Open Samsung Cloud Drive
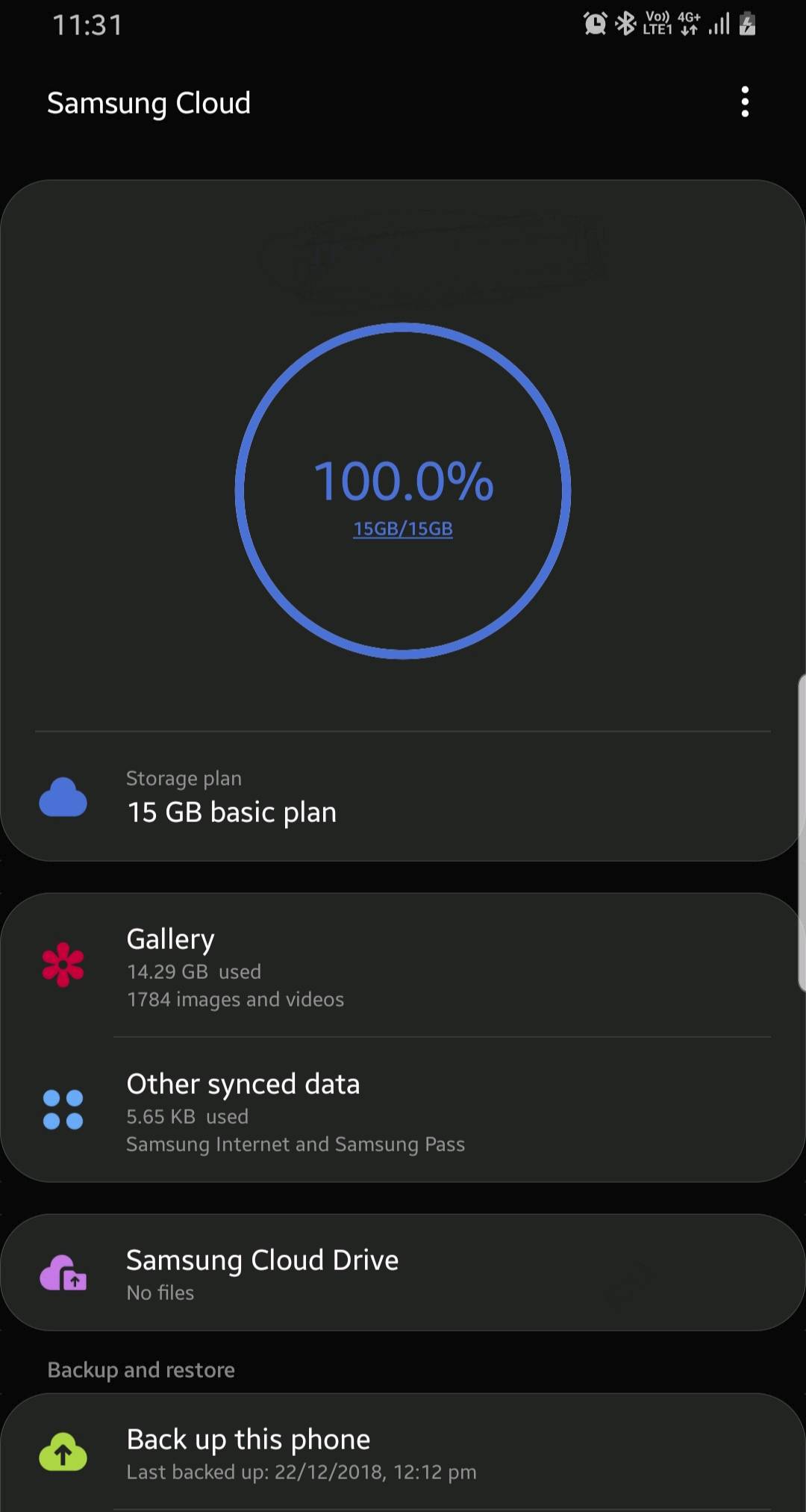 pos(403,1273)
